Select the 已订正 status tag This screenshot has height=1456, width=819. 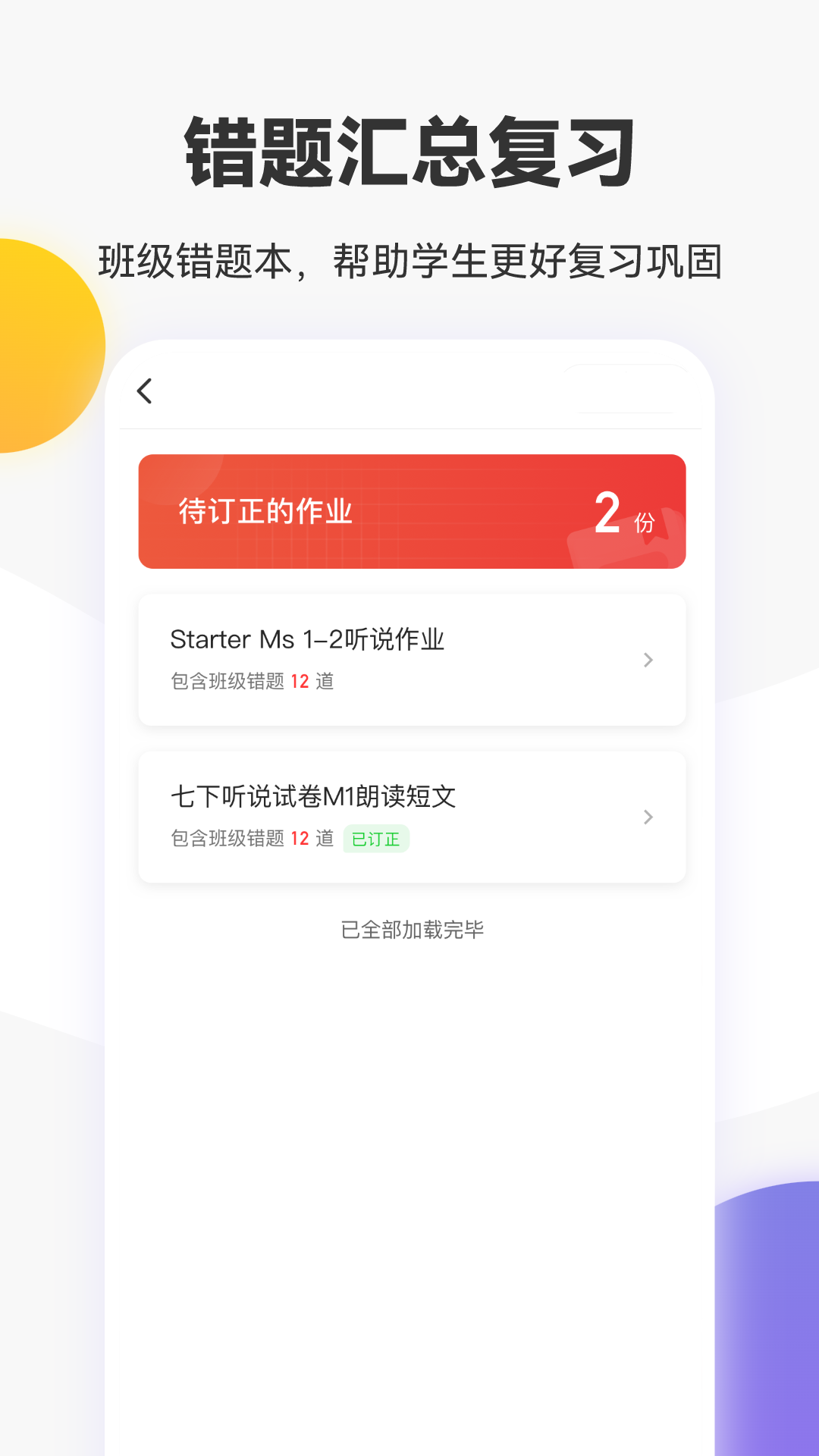[377, 839]
